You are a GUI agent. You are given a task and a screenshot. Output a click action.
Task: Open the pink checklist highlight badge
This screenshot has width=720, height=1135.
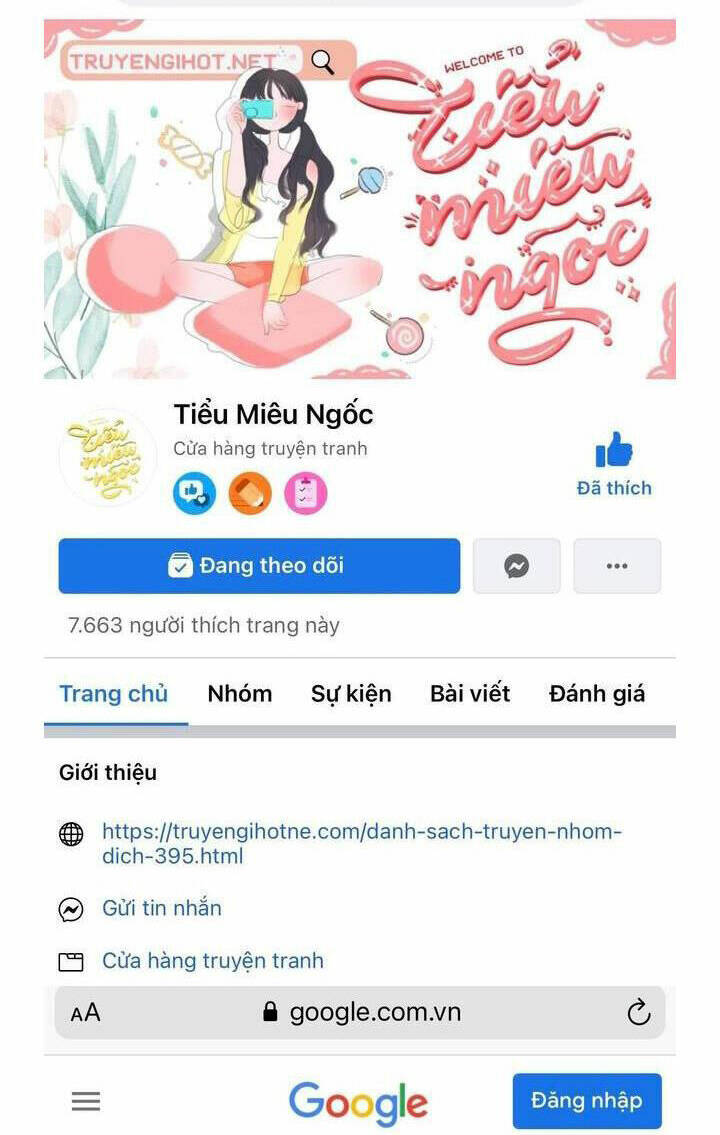coord(305,493)
